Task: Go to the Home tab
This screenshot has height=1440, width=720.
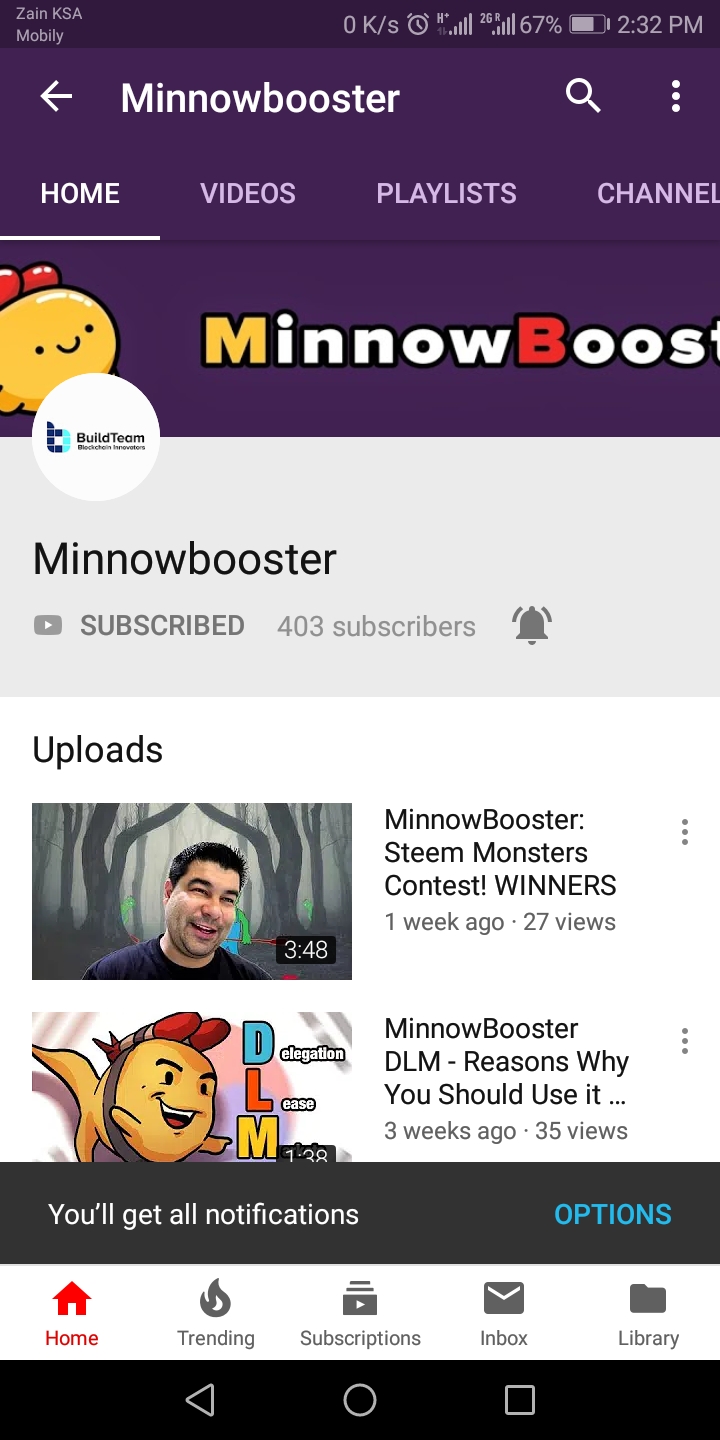Action: (72, 1314)
